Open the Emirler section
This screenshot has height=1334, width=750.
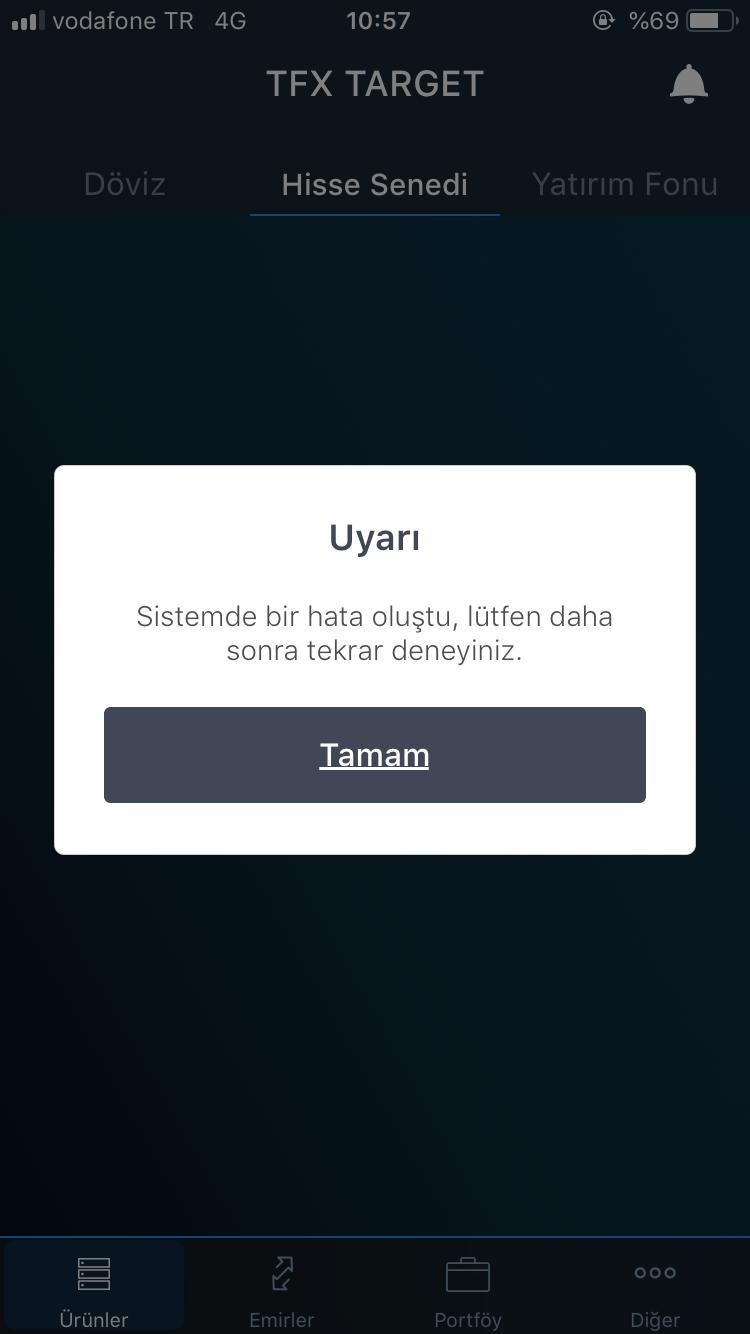(x=281, y=1289)
